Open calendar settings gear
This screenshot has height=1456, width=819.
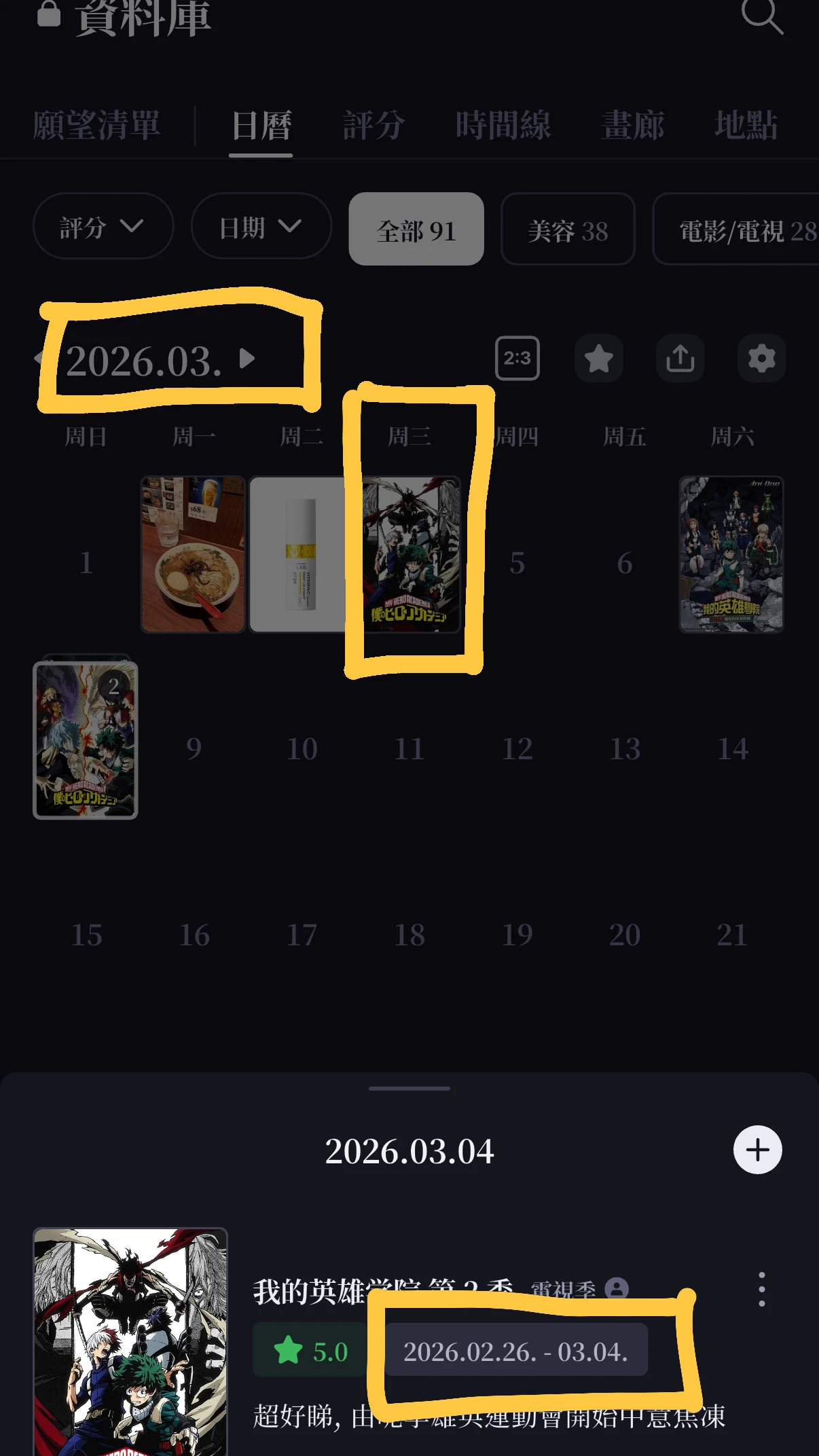tap(761, 358)
